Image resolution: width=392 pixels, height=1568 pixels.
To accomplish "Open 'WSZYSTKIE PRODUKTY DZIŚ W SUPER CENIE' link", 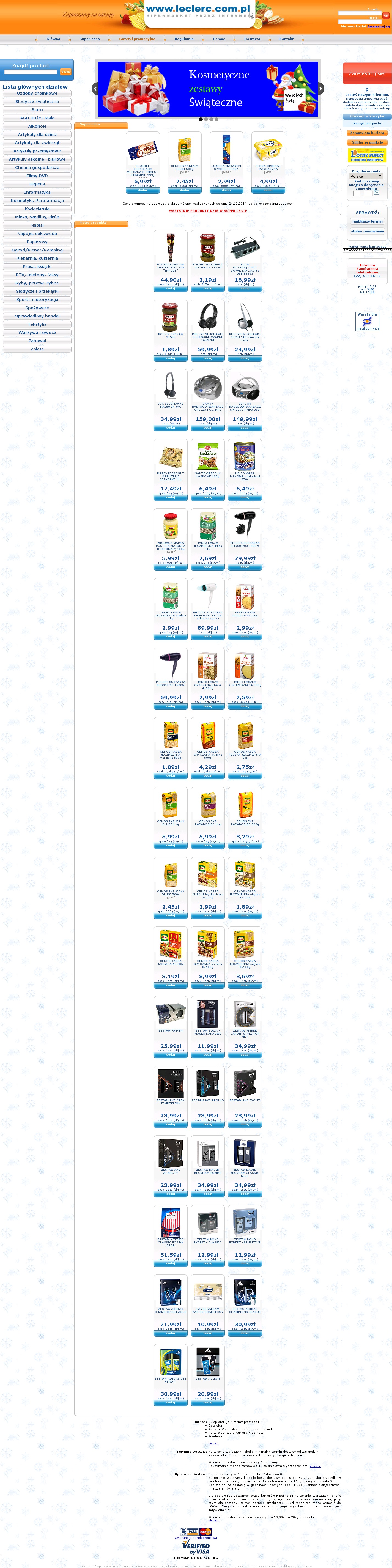I will click(208, 211).
